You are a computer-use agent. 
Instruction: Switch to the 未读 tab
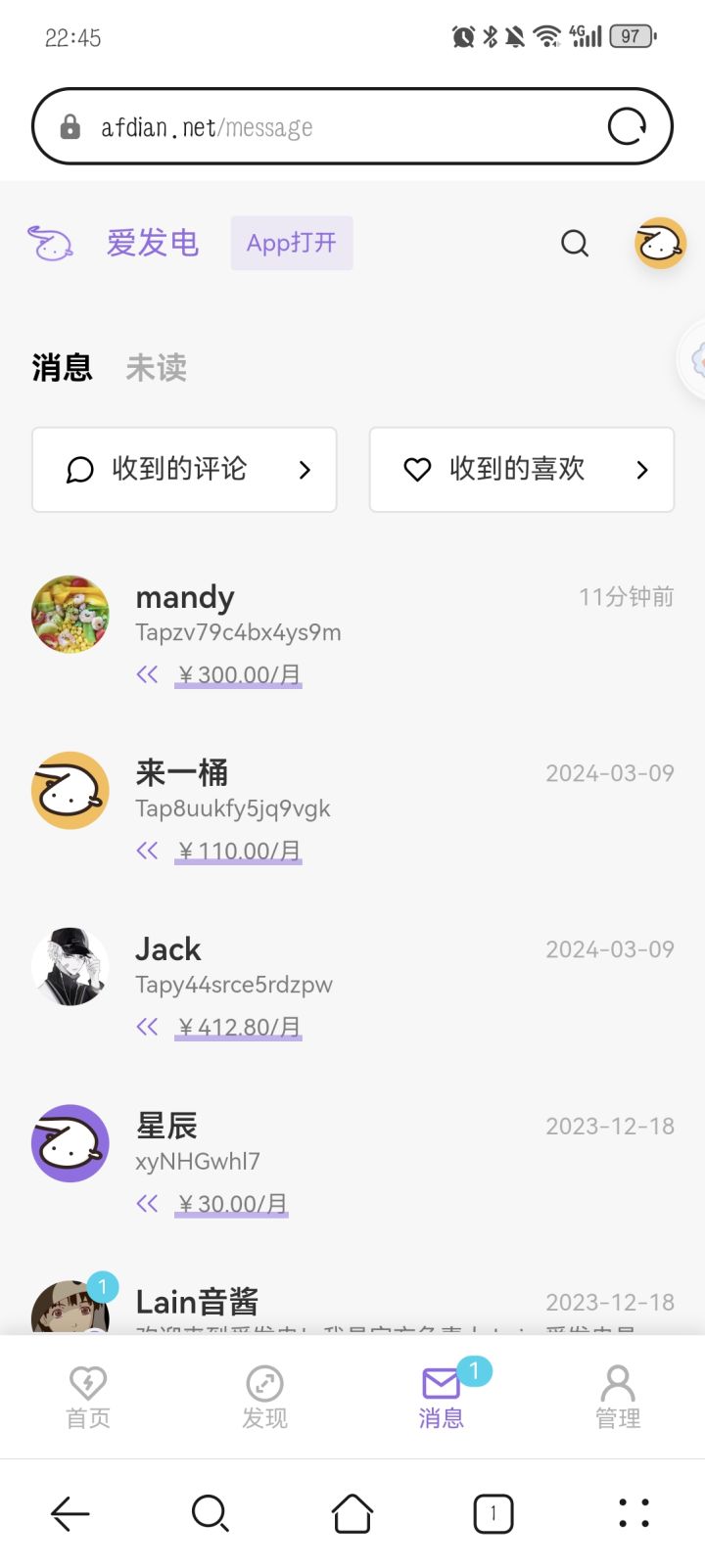(156, 368)
